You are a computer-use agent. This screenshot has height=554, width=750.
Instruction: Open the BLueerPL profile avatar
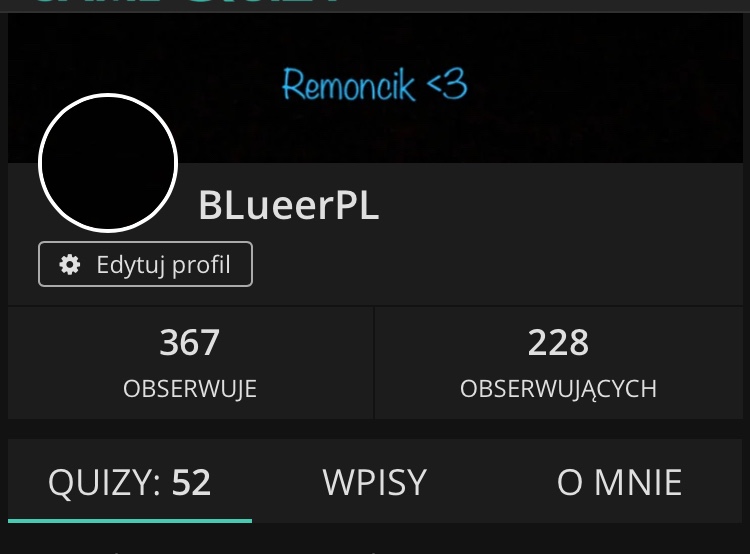click(108, 163)
